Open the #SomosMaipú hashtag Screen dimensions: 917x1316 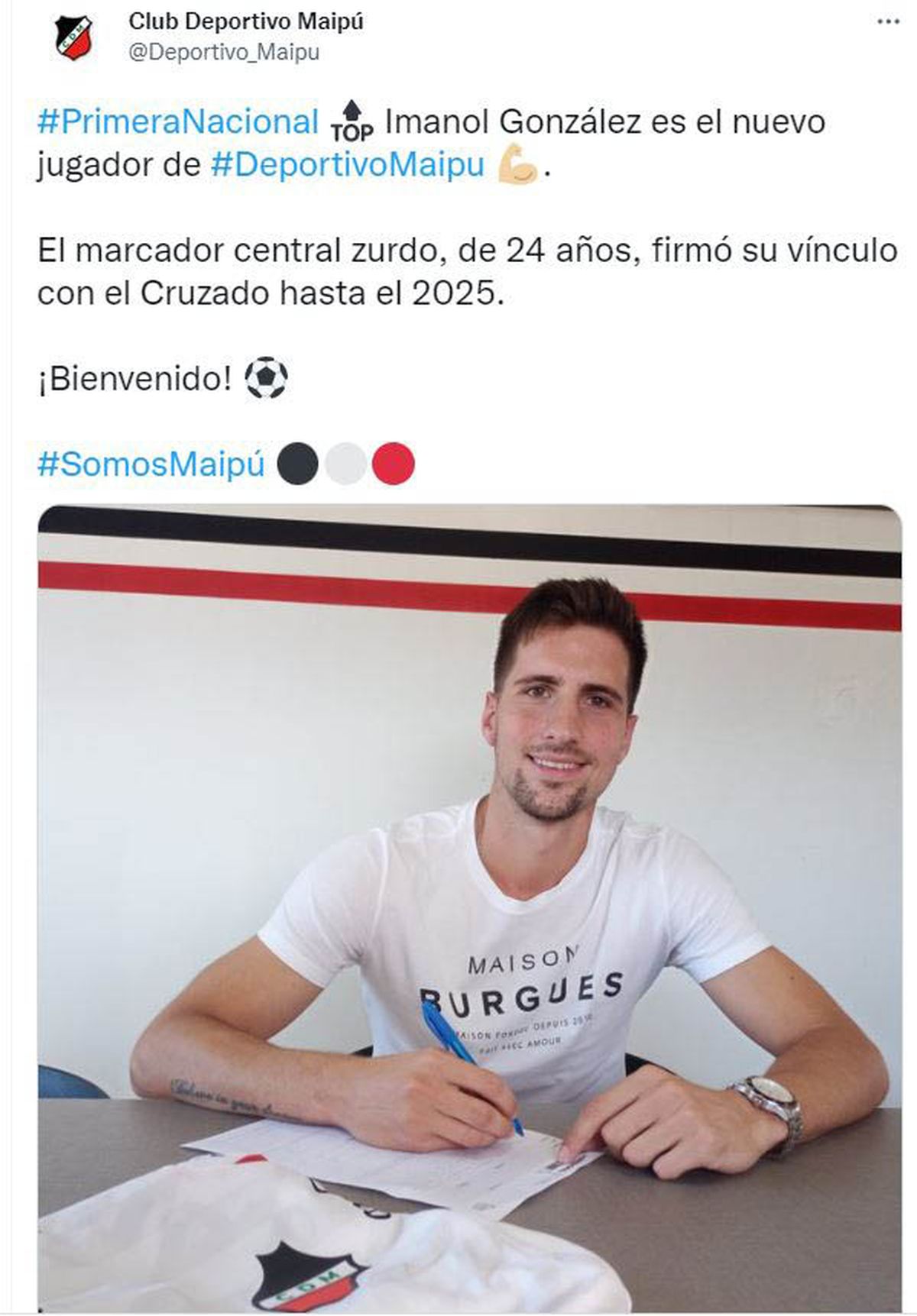(151, 464)
